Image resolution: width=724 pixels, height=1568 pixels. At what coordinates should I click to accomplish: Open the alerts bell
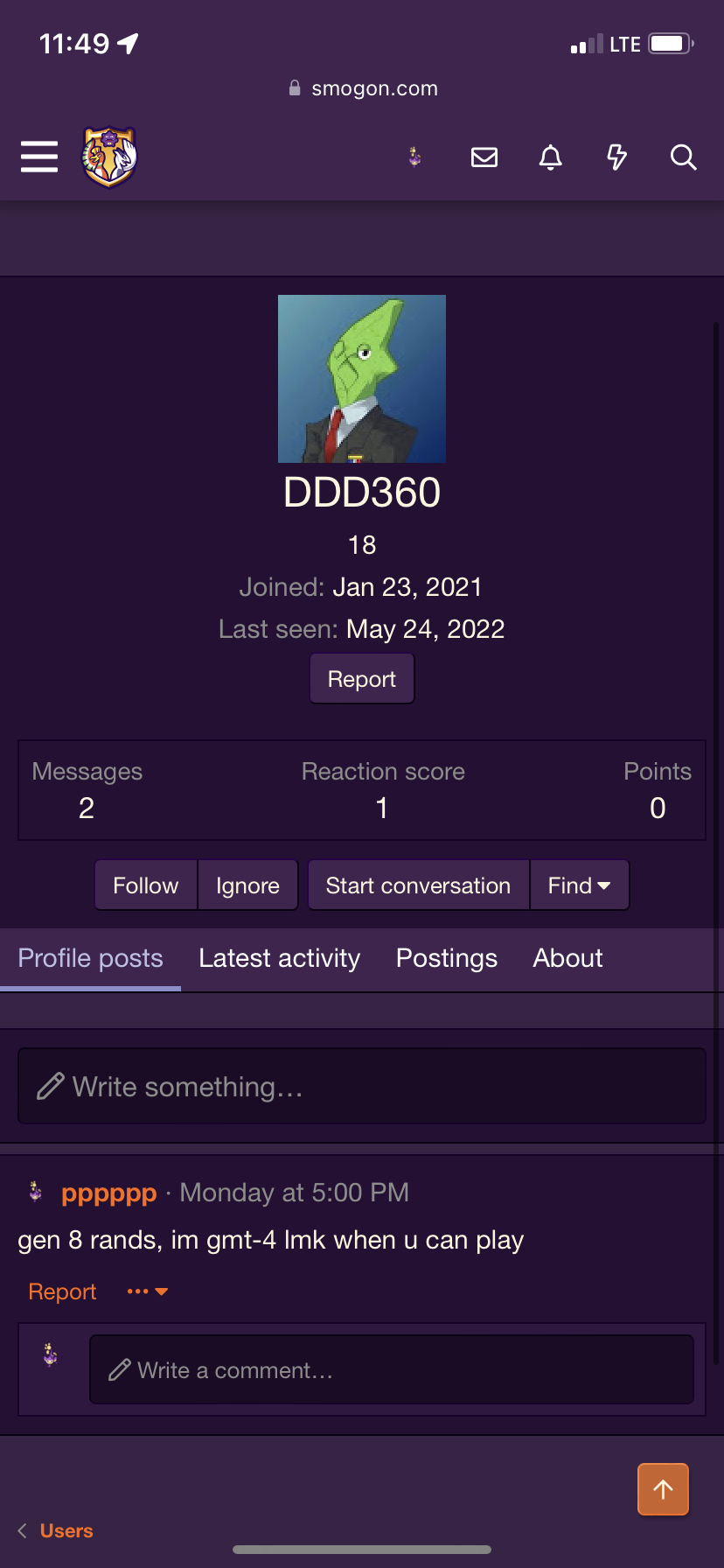pos(551,157)
